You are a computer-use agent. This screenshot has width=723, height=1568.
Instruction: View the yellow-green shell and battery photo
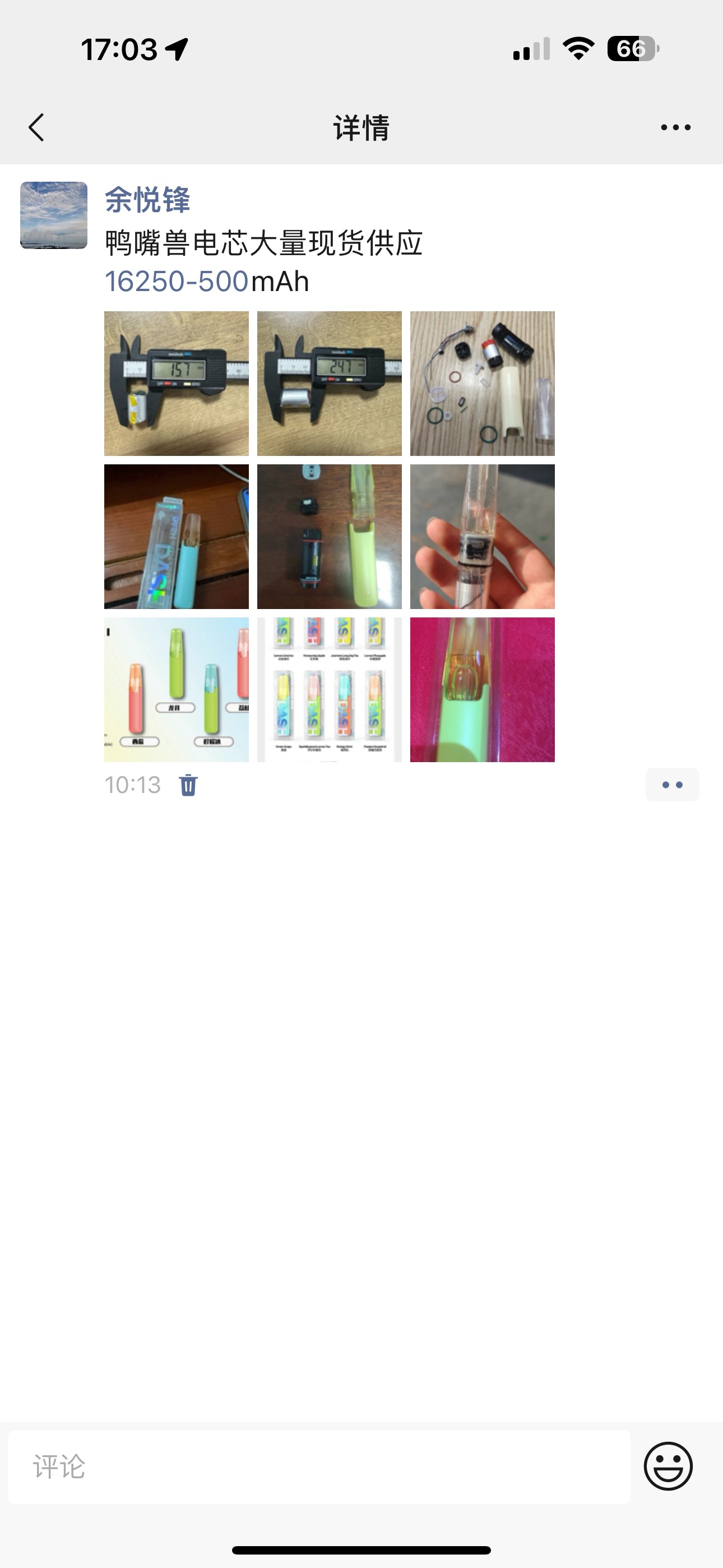click(329, 536)
